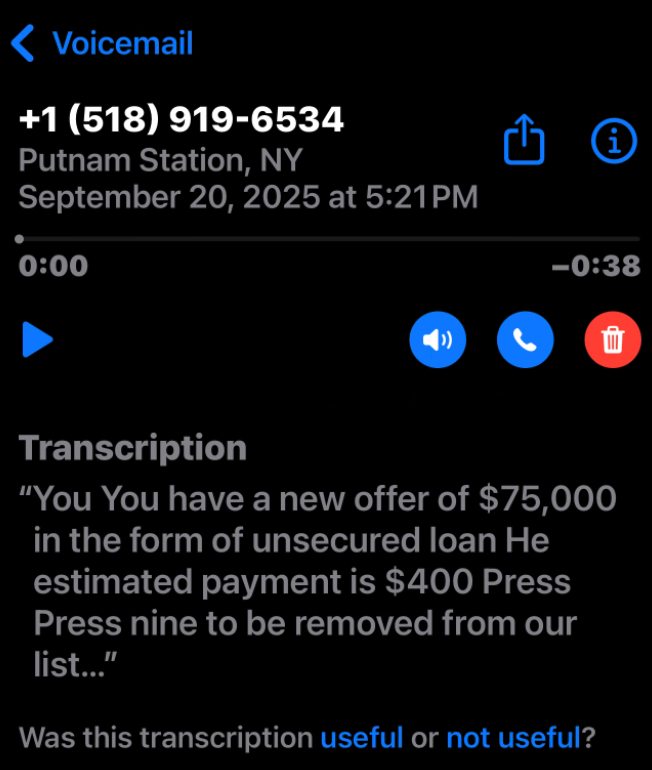
Task: Mark the transcription as not useful
Action: pos(512,739)
